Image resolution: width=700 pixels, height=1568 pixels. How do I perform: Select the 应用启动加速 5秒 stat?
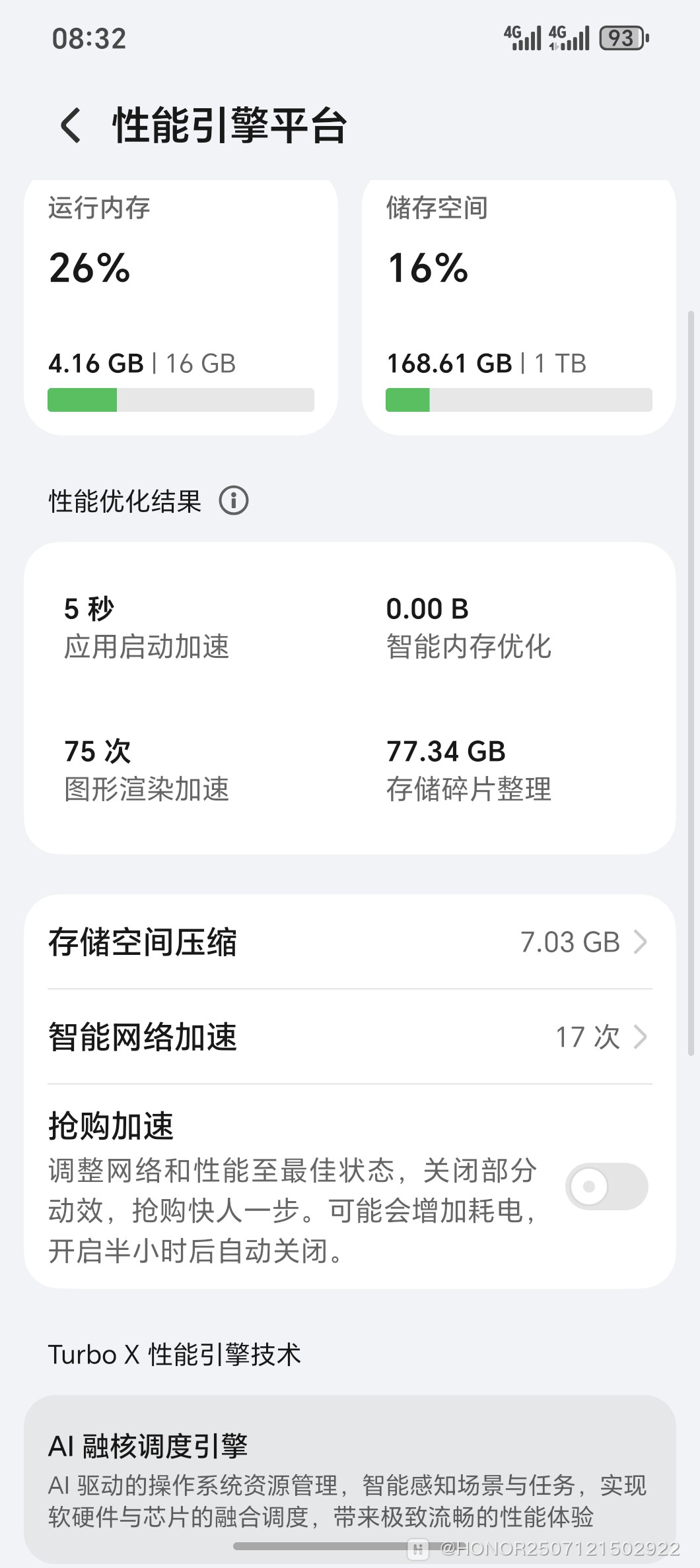[x=147, y=627]
